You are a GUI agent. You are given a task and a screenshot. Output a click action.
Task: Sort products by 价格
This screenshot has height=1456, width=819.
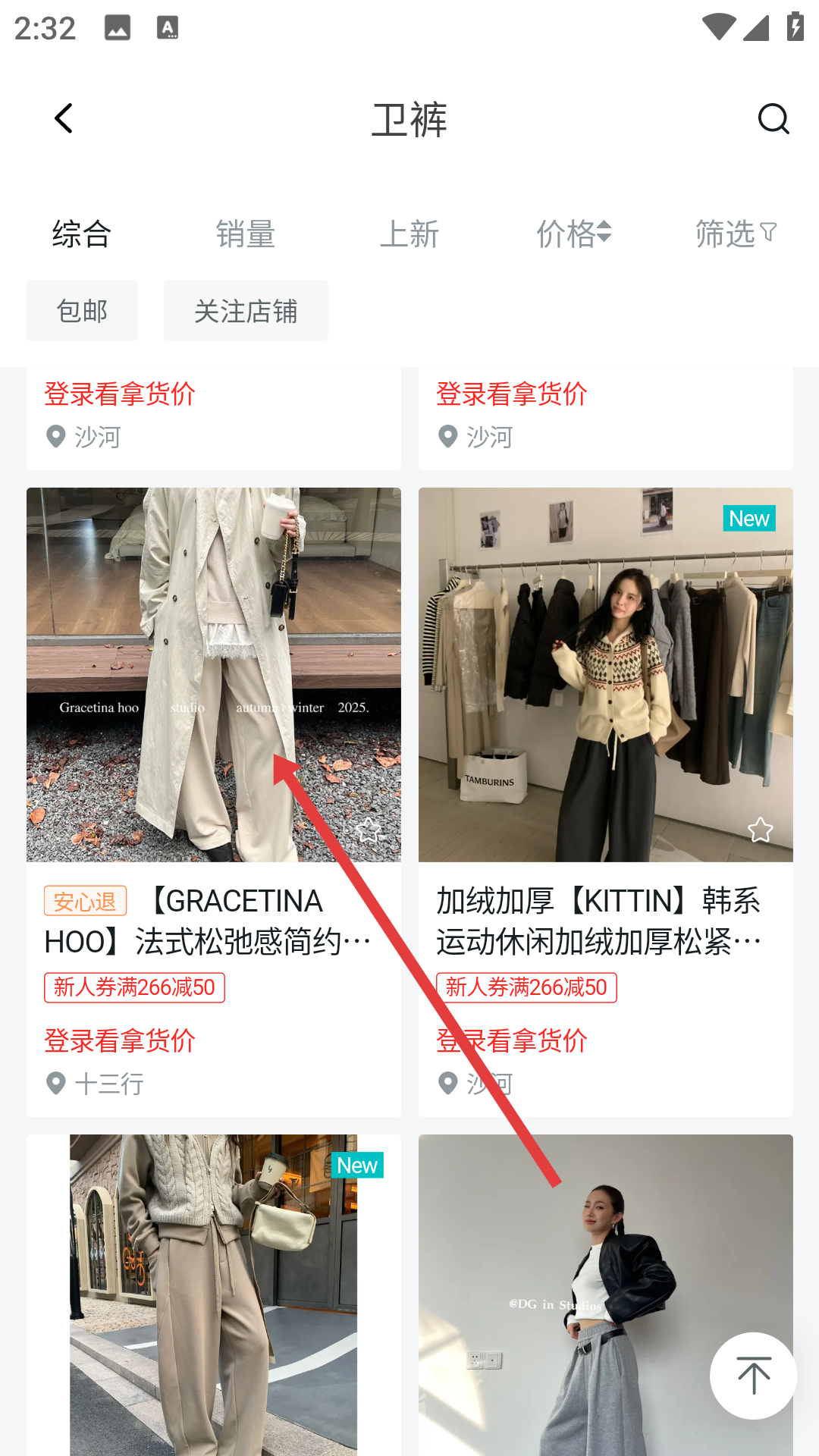[x=573, y=234]
